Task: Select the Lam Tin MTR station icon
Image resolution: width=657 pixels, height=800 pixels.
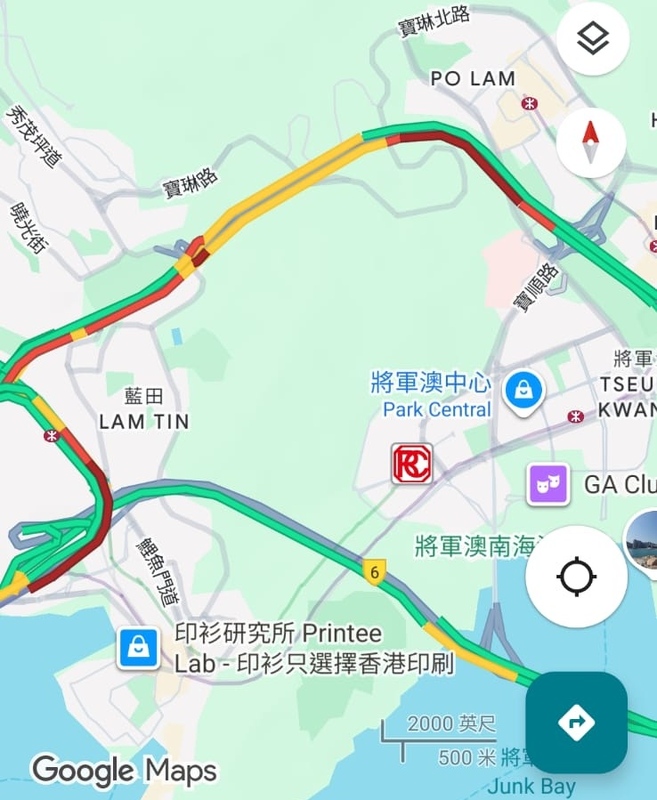Action: point(51,436)
